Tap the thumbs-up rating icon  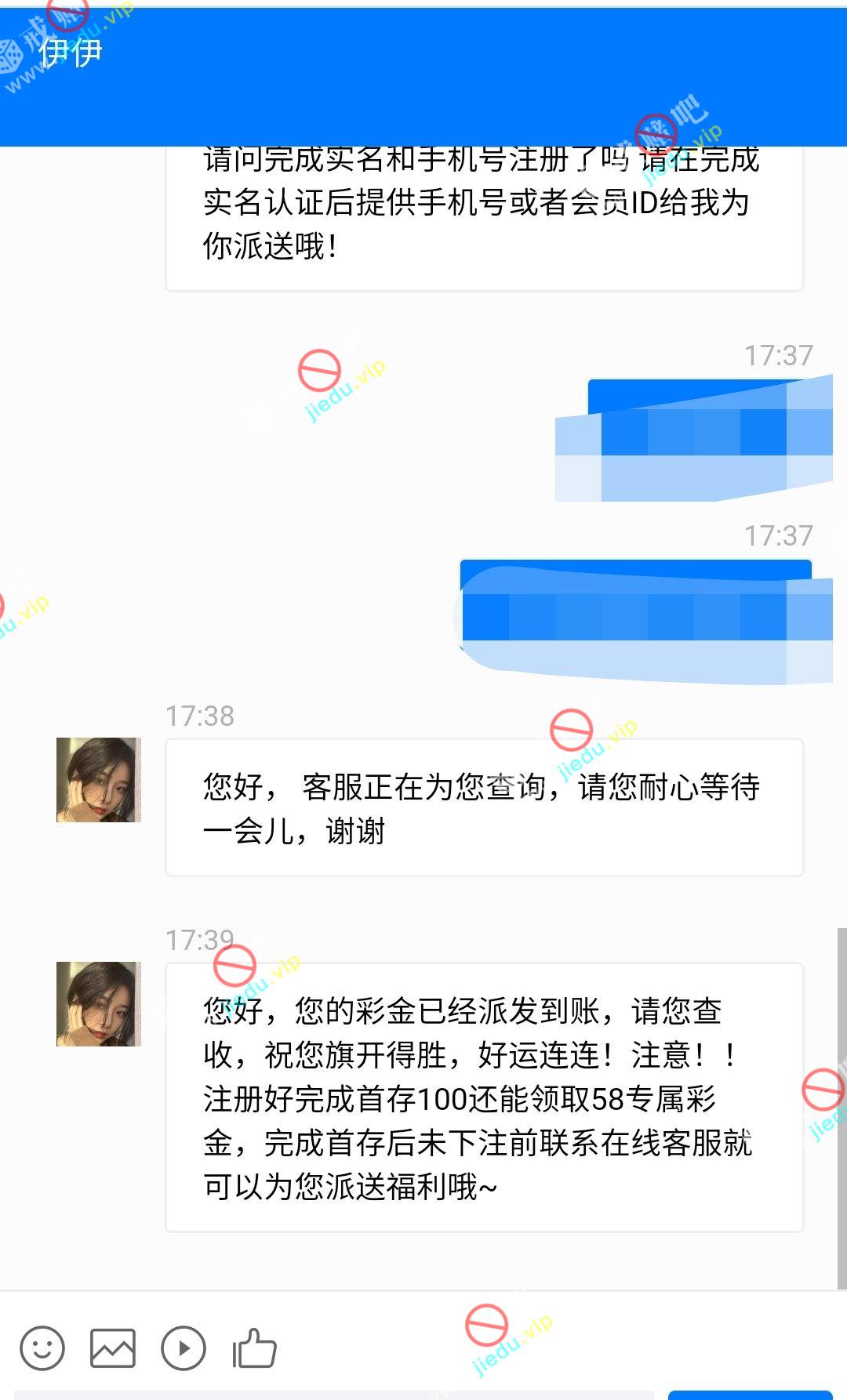coord(254,1348)
